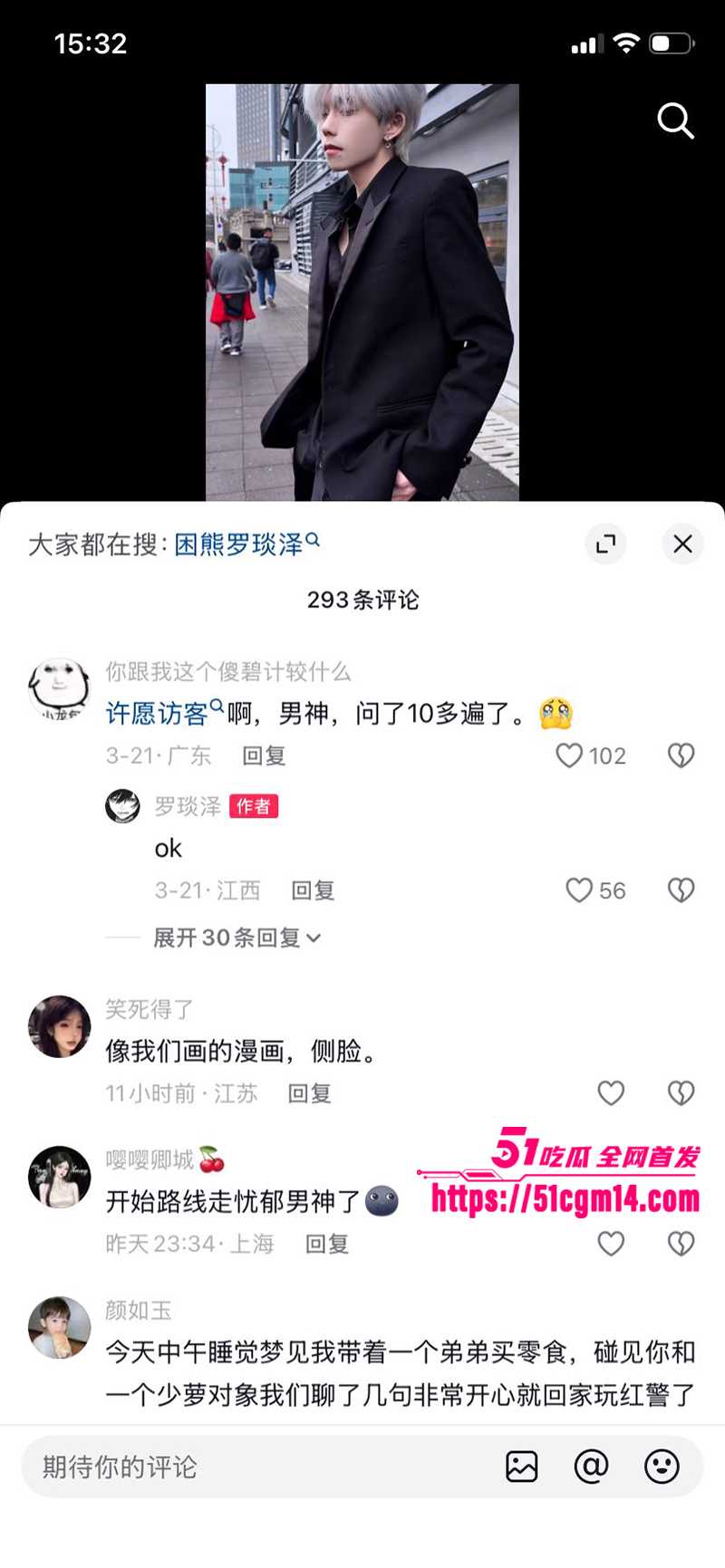The height and width of the screenshot is (1568, 725).
Task: Like 罗琰泽's ok reply showing 56 likes
Action: point(578,890)
